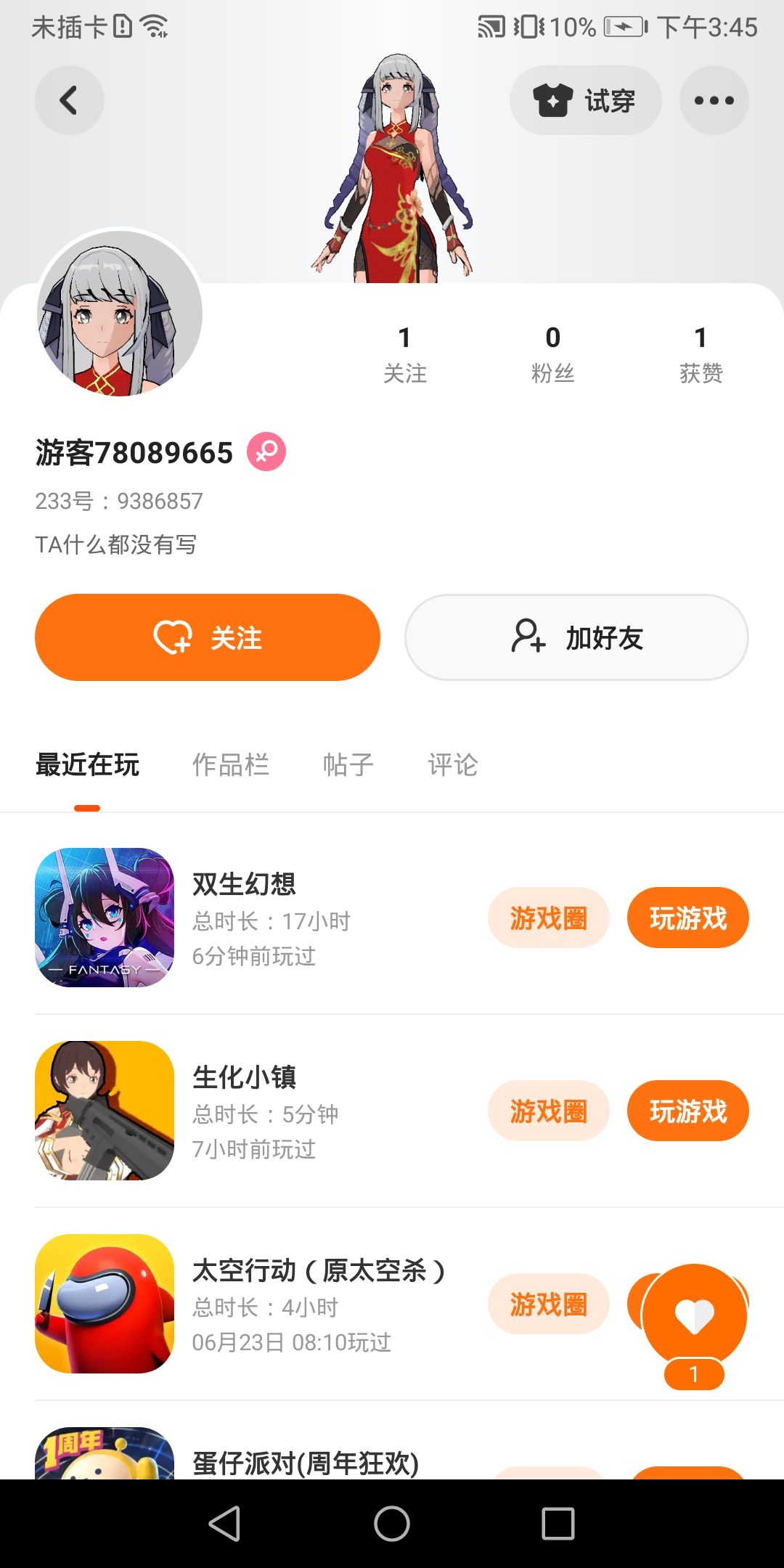Screen dimensions: 784x1568
Task: Open the three-dot overflow menu
Action: click(714, 100)
